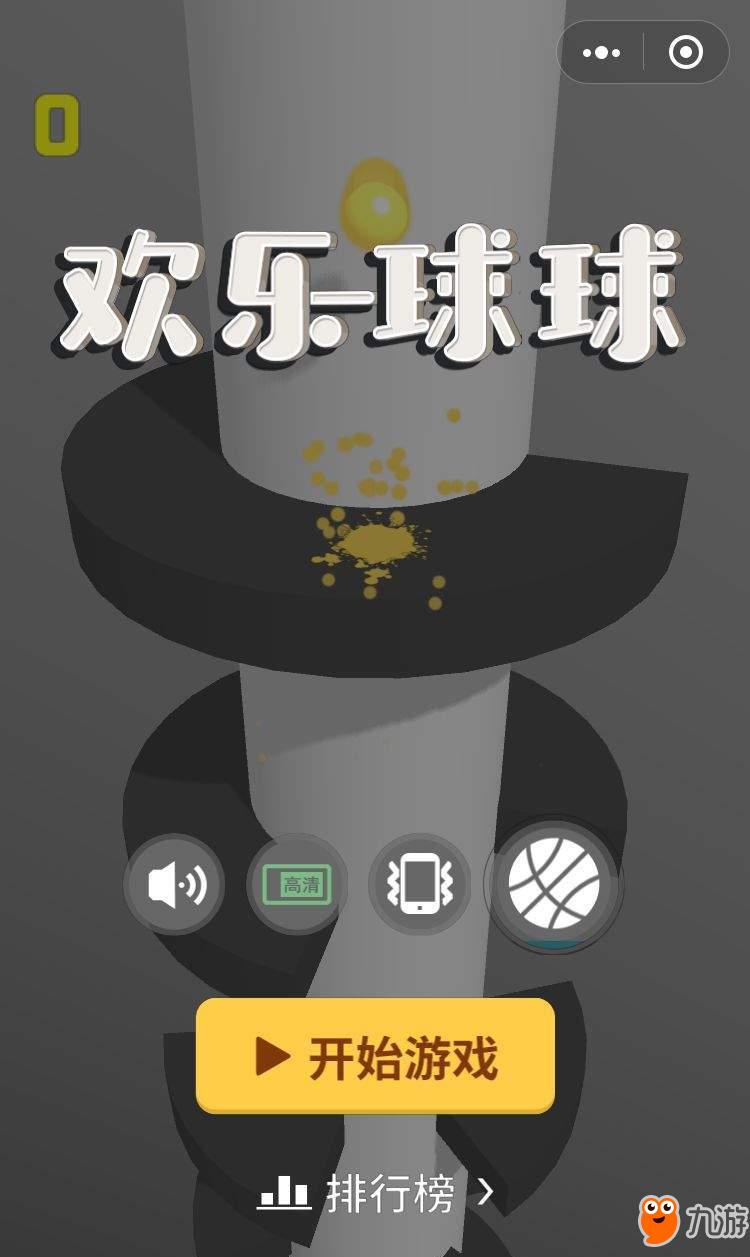Open the basketball skin selector
Screen dimensions: 750x1257
coord(555,884)
